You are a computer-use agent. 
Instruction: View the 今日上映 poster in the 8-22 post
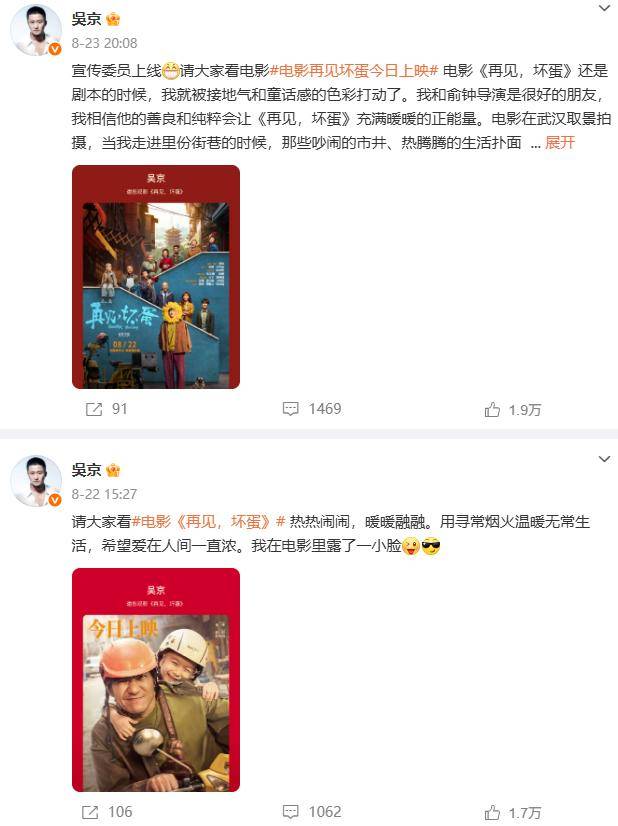tap(156, 680)
